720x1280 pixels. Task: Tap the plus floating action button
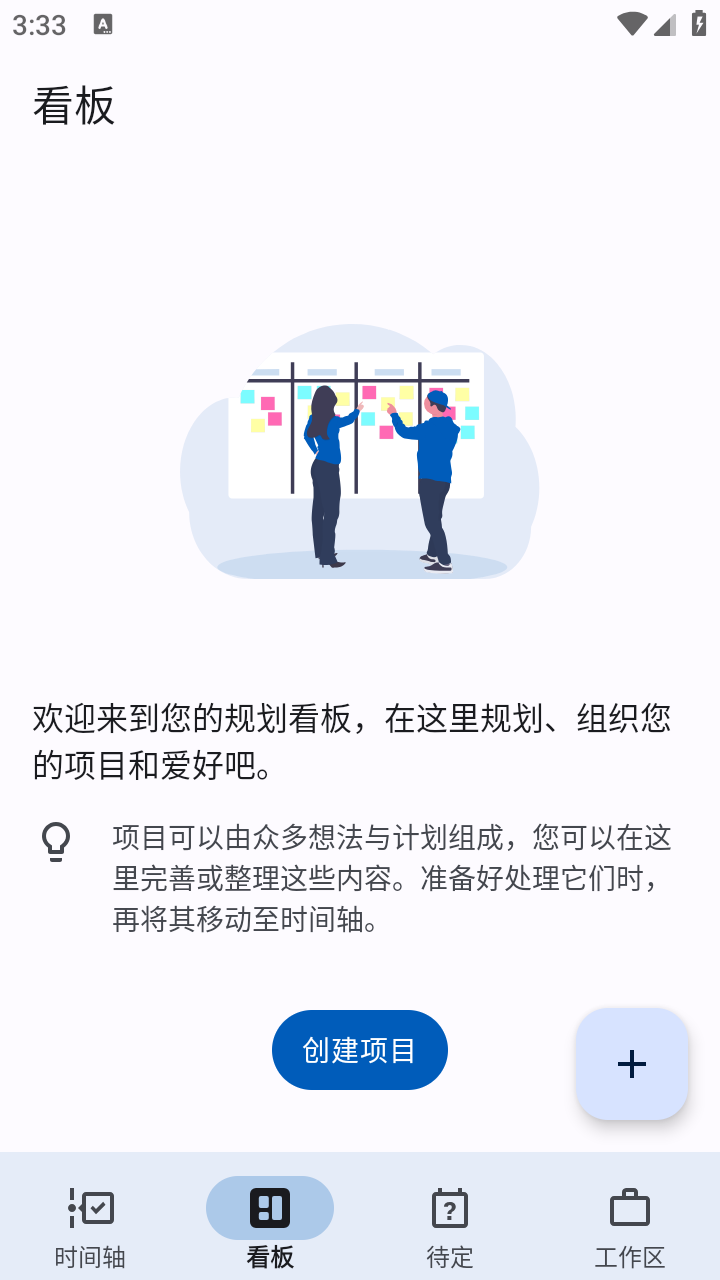tap(632, 1064)
